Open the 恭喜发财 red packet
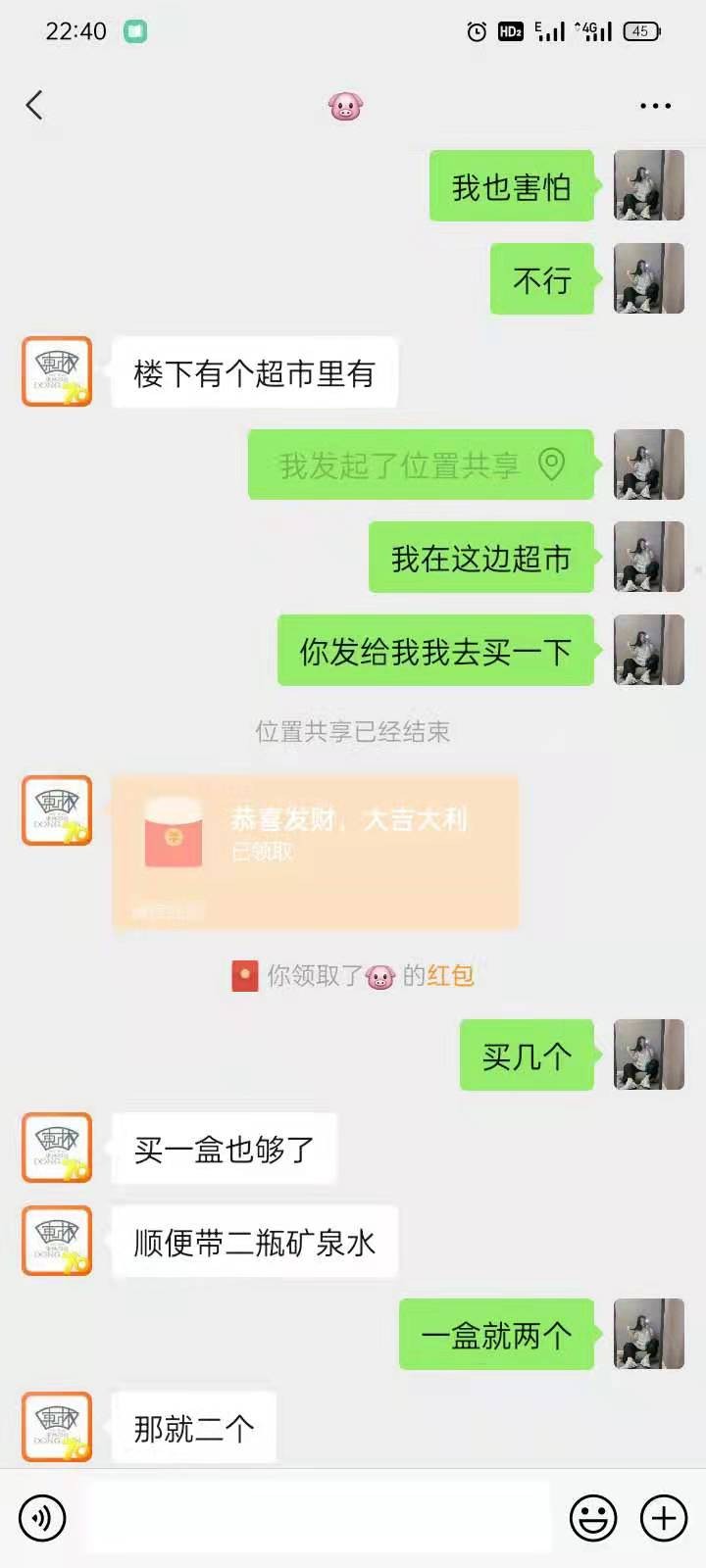This screenshot has height=1568, width=706. (315, 850)
